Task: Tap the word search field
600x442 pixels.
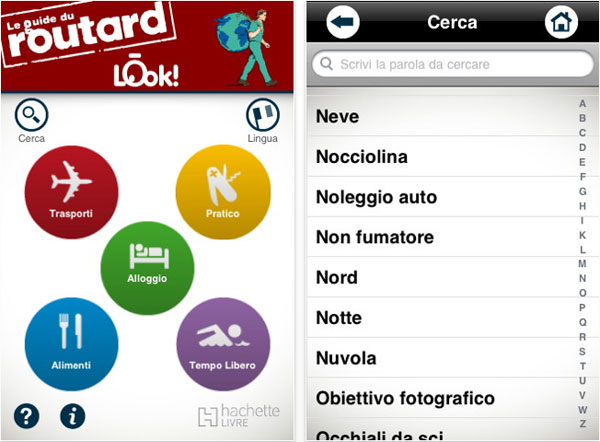Action: coord(450,65)
